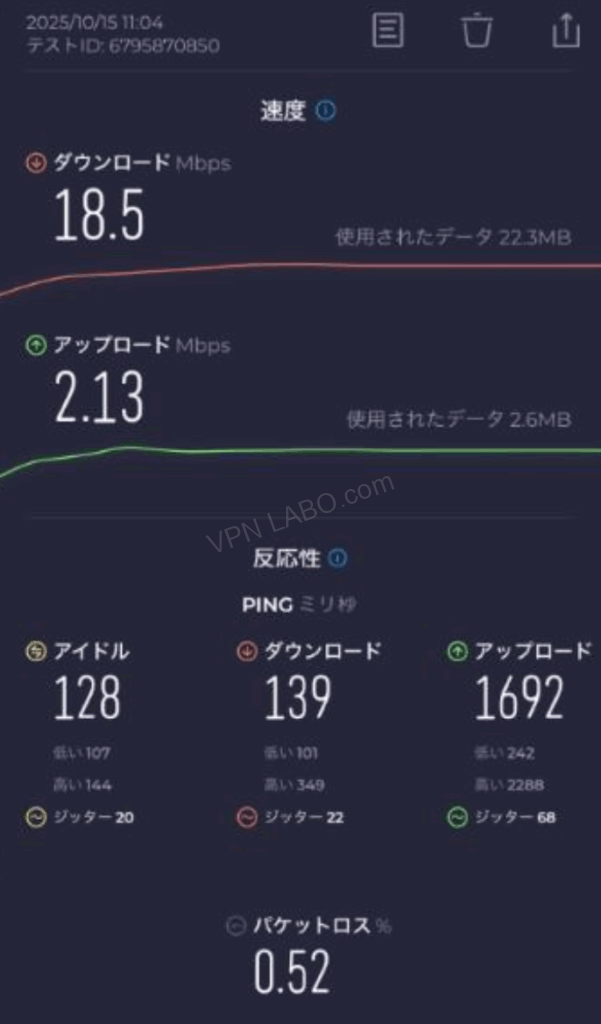This screenshot has height=1024, width=601.
Task: Open the info icon next to 速度
Action: [x=325, y=111]
